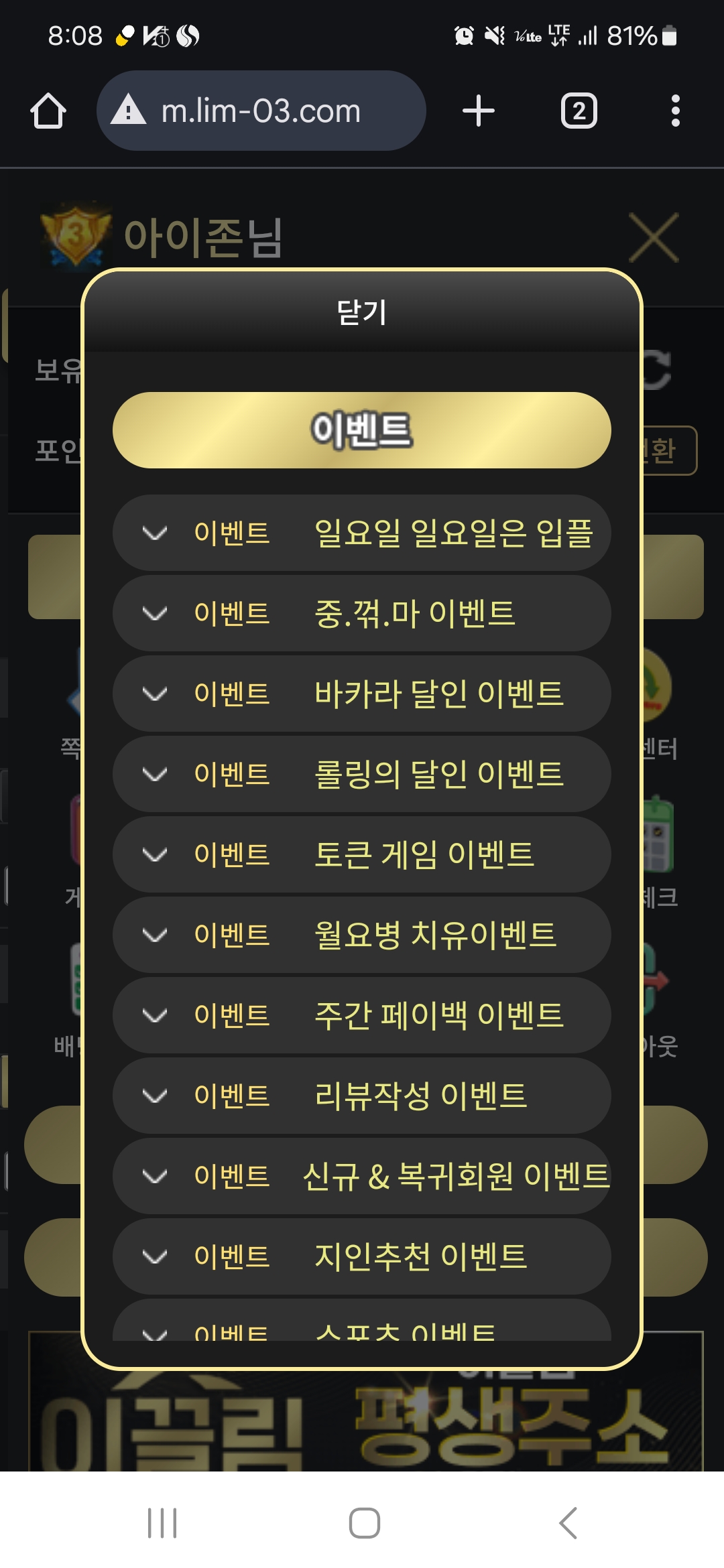Expand the 롤링의 달인 이벤트 row
Screen dimensions: 724x1568
(x=362, y=774)
